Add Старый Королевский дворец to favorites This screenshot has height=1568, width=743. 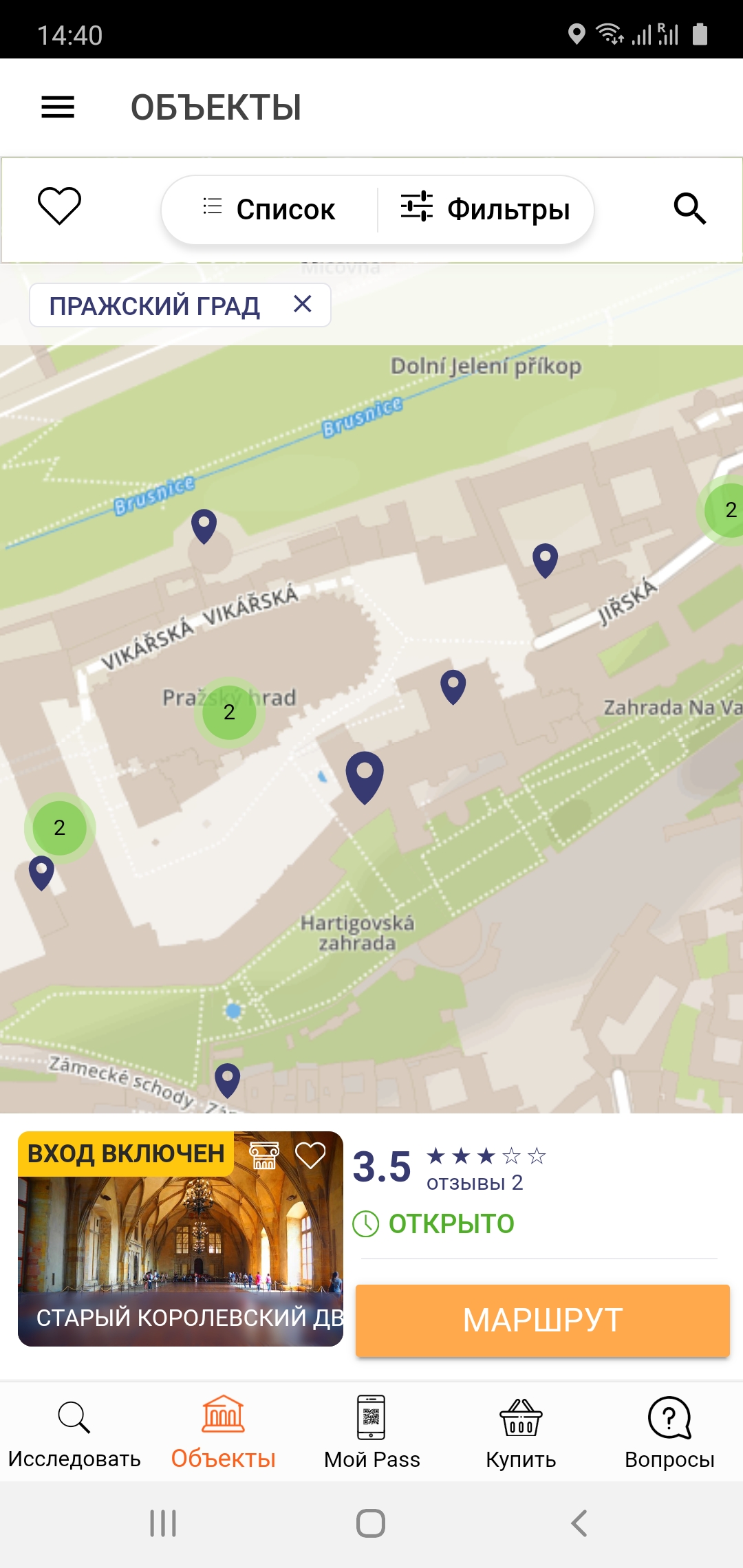pyautogui.click(x=310, y=1155)
